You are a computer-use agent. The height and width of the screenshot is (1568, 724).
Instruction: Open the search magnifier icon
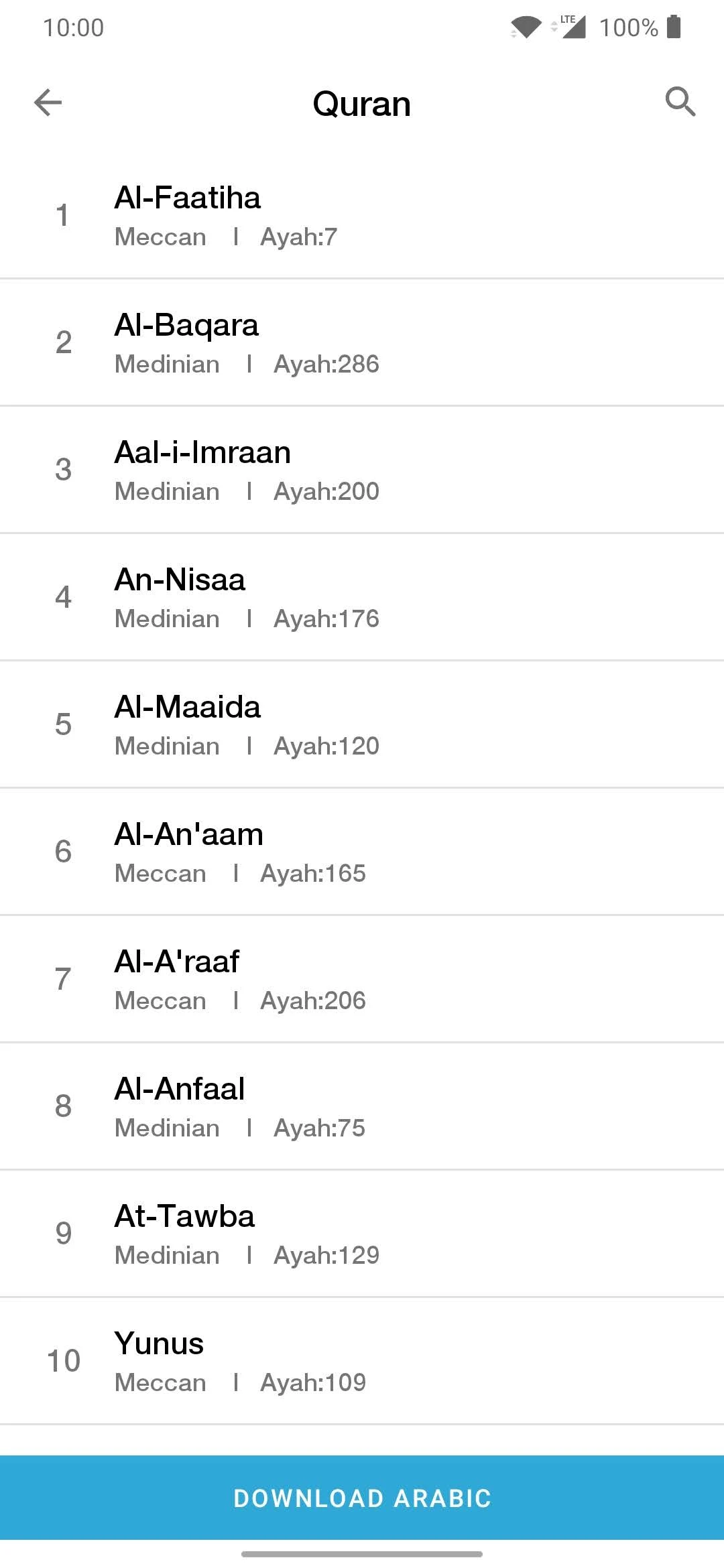pyautogui.click(x=680, y=102)
